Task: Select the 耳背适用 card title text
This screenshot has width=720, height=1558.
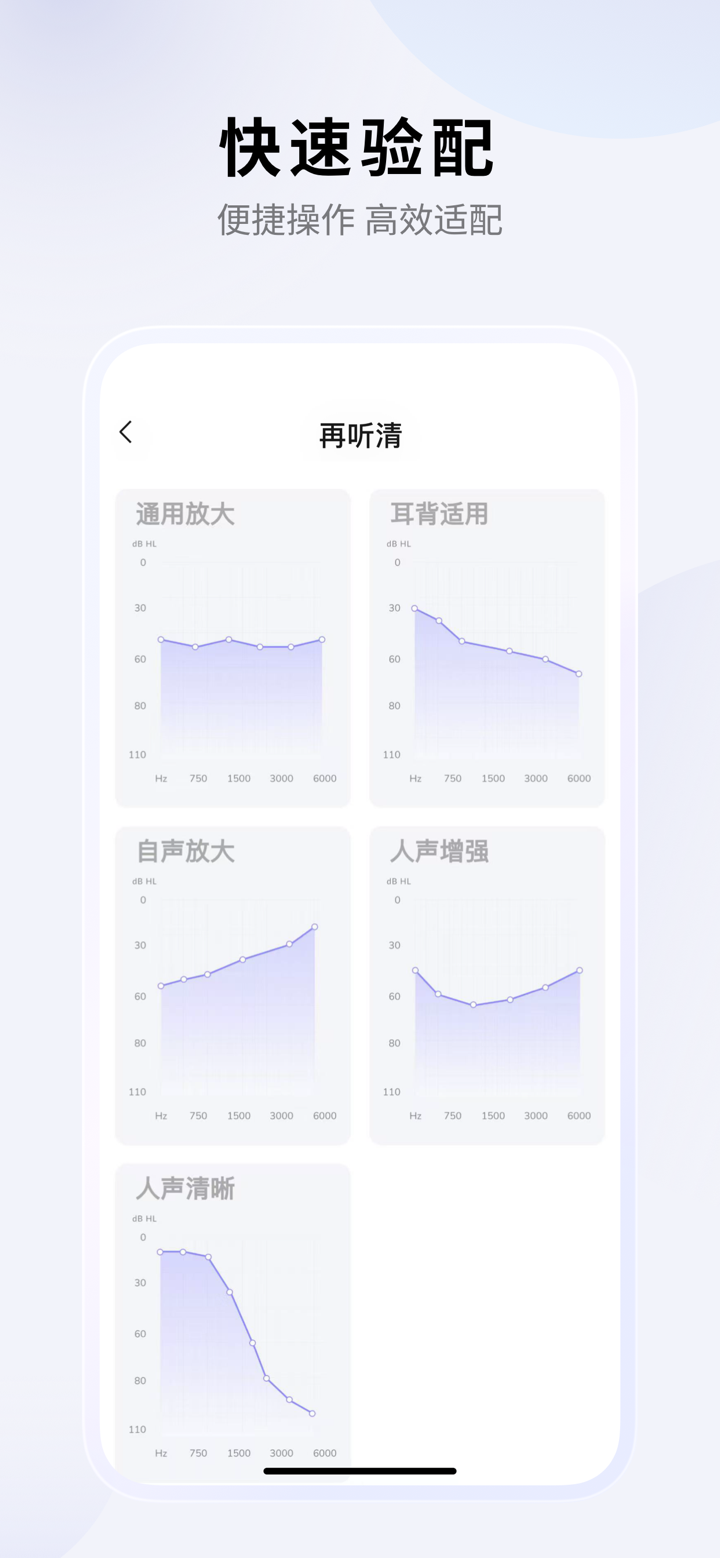Action: click(438, 514)
